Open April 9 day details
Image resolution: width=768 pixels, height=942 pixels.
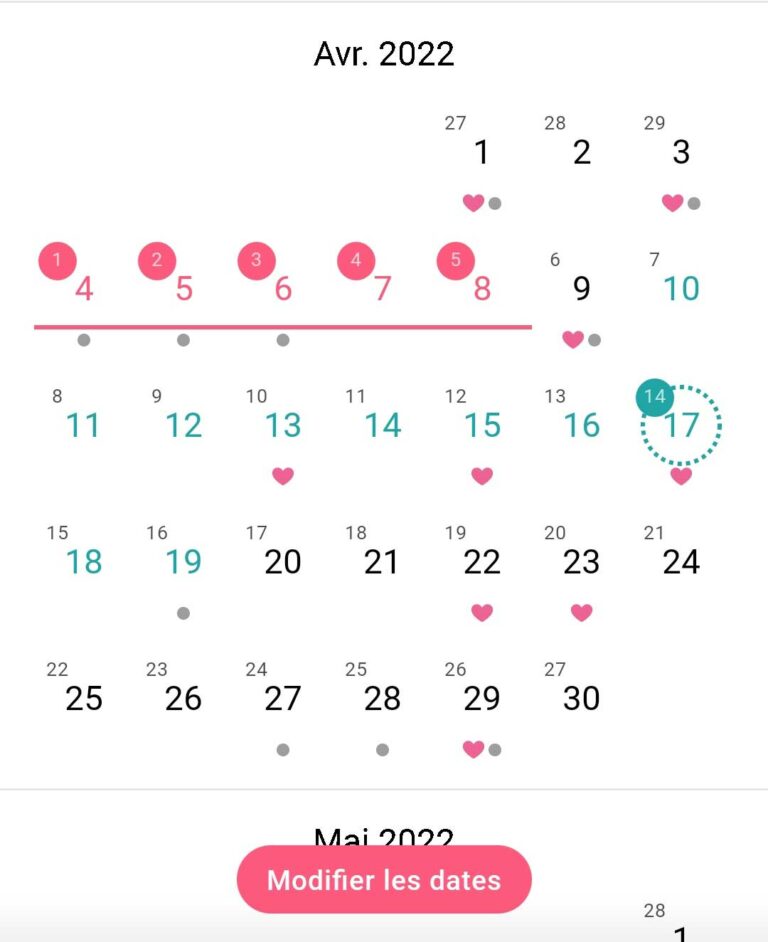pos(581,289)
